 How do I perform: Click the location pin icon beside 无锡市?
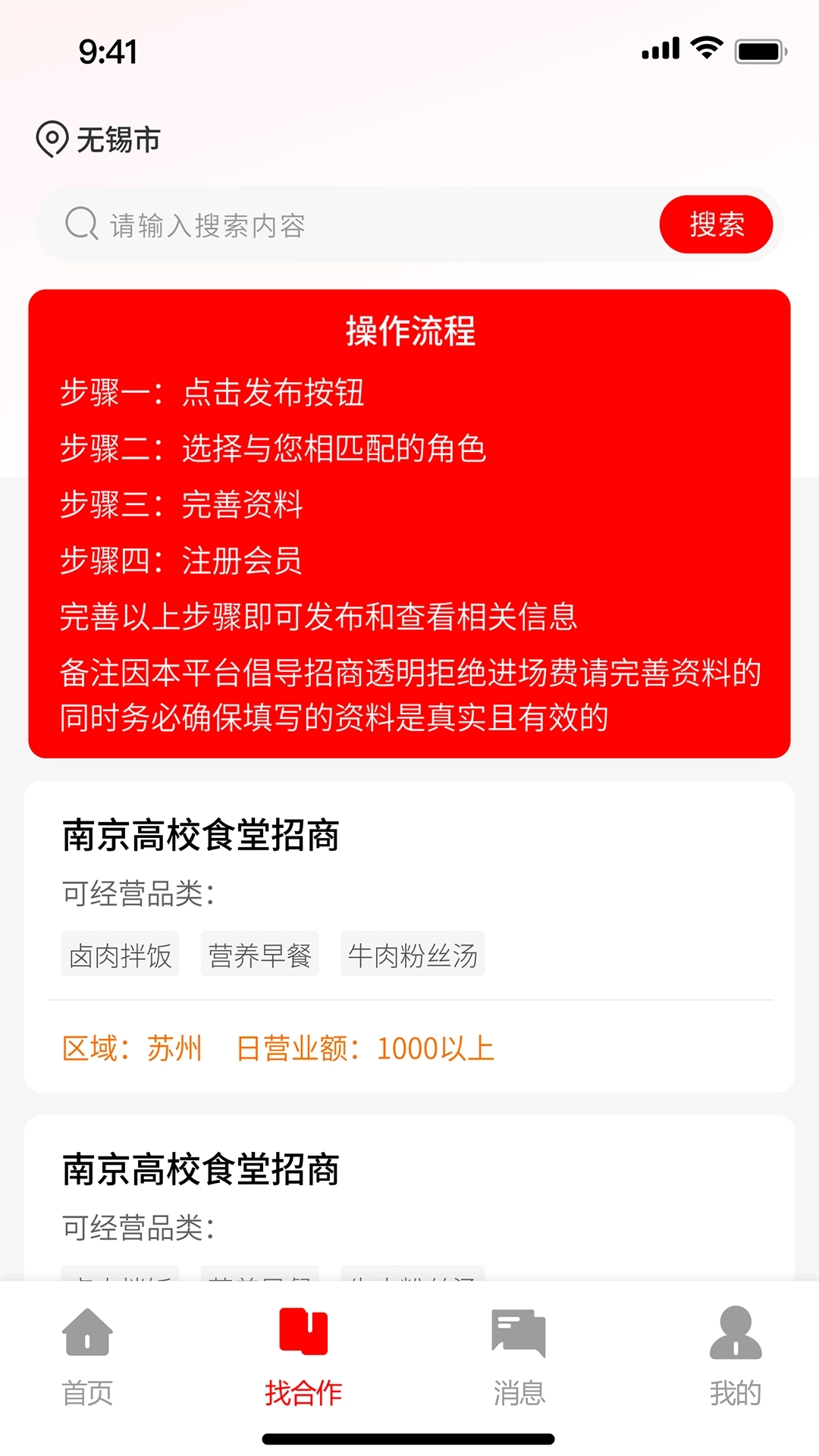(x=51, y=139)
